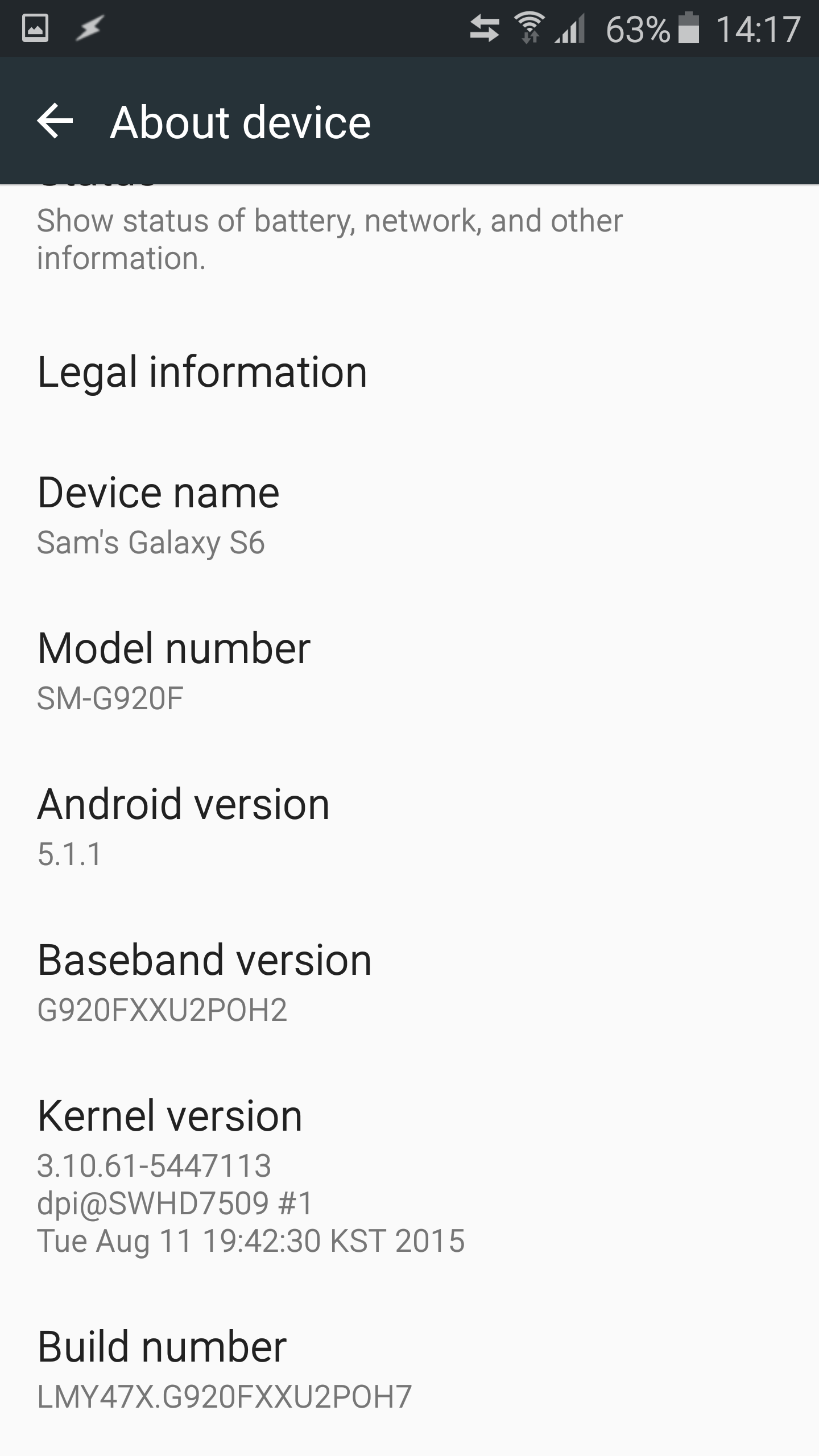The width and height of the screenshot is (819, 1456).
Task: Click the back arrow to exit About device
Action: point(54,121)
